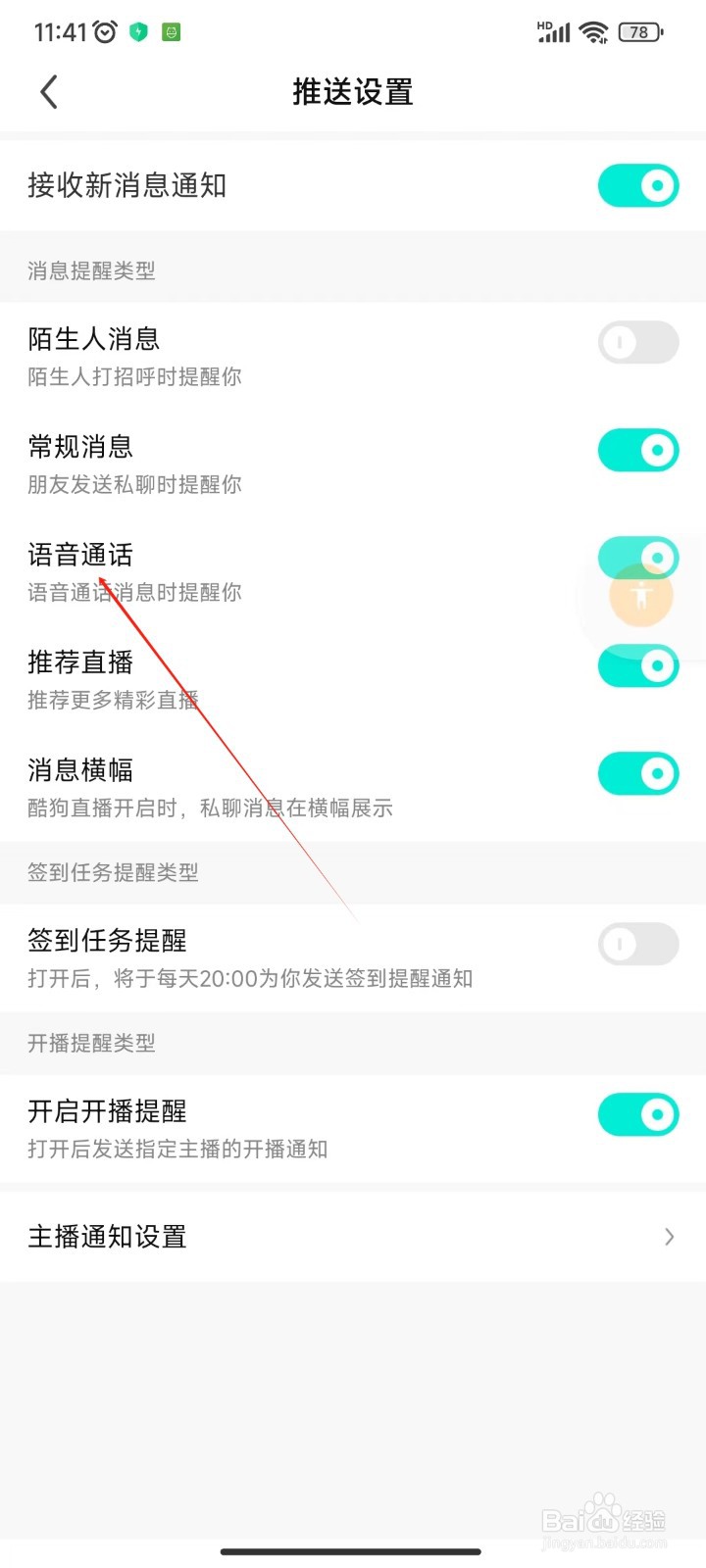
Task: Disable the 语音通话 notification toggle
Action: point(637,557)
